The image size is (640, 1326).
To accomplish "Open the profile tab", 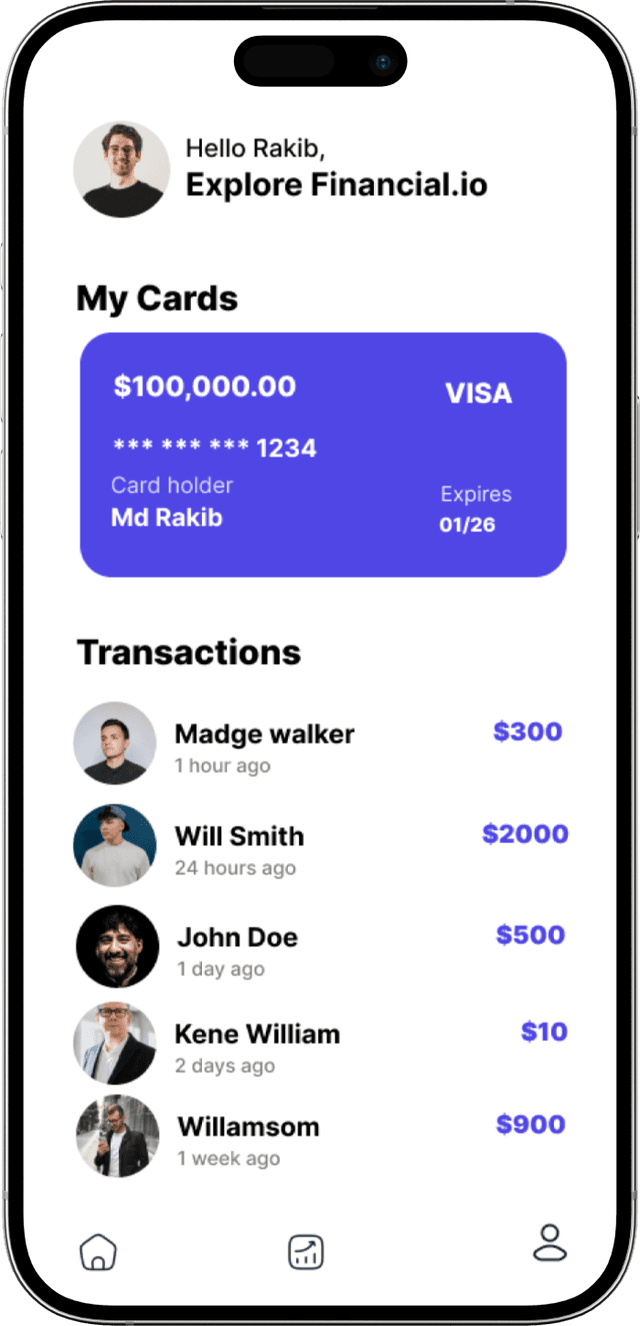I will 549,1241.
